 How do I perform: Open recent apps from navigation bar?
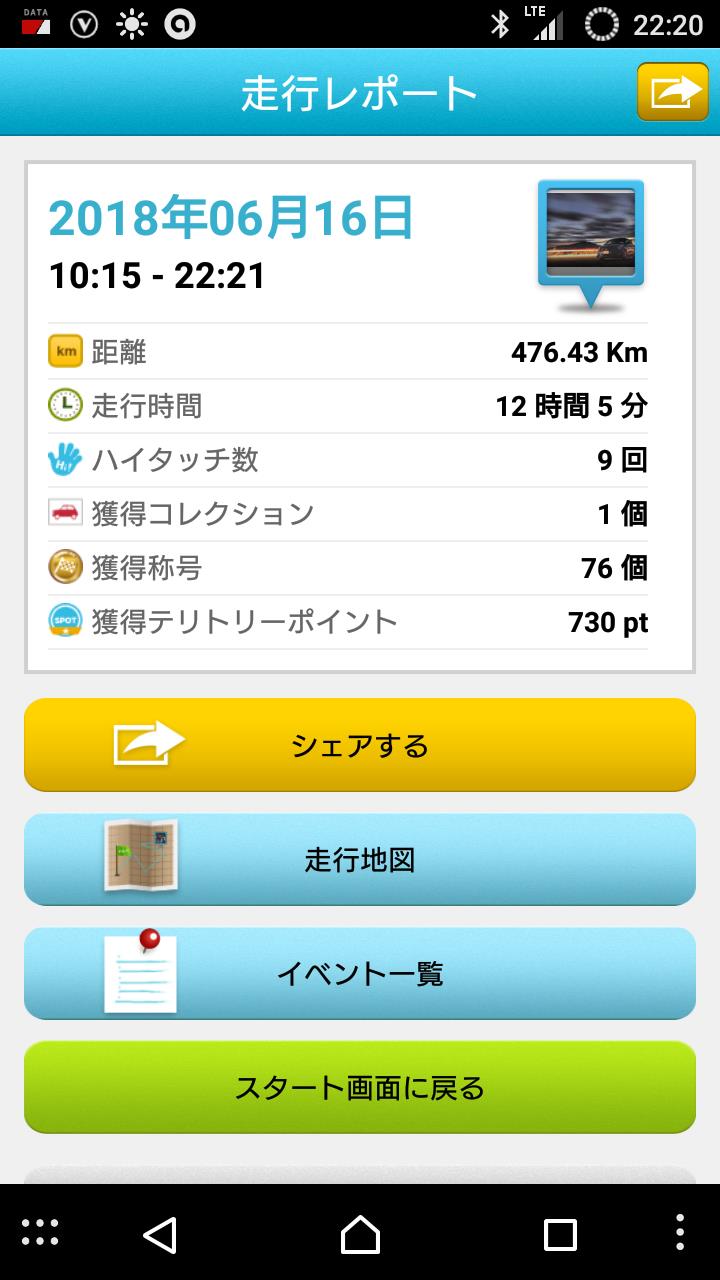[x=560, y=1234]
